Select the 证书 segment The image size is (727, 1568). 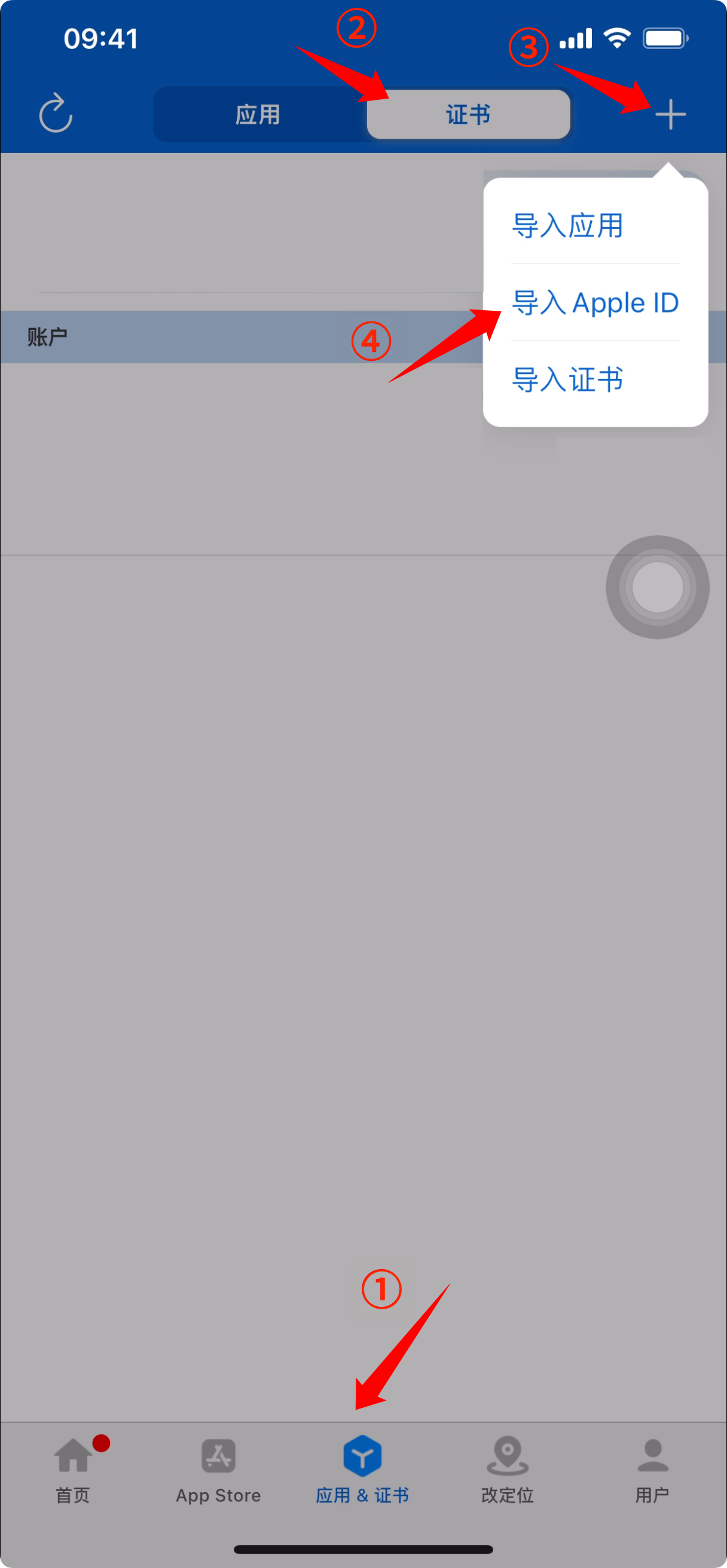[x=468, y=115]
